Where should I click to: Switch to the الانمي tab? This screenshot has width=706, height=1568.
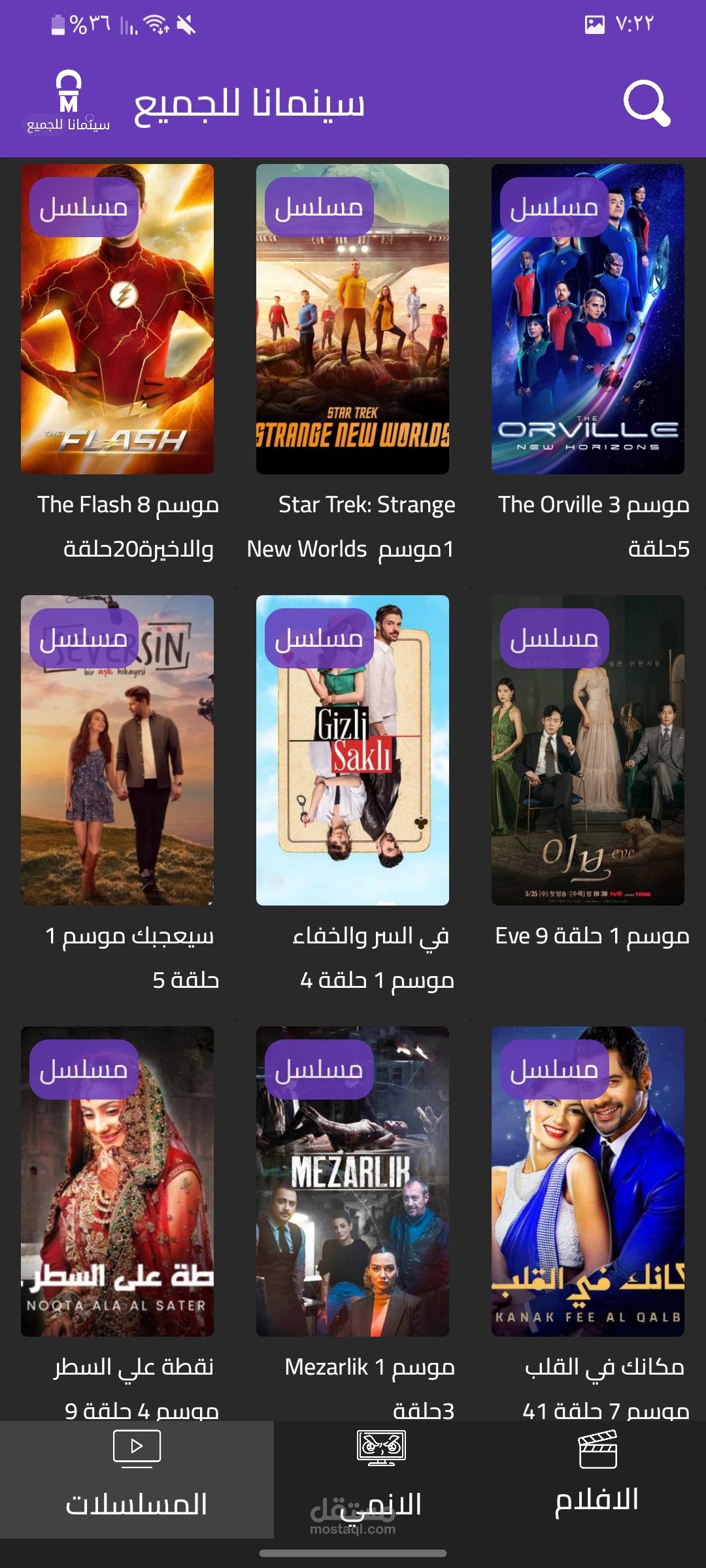coord(382,1478)
